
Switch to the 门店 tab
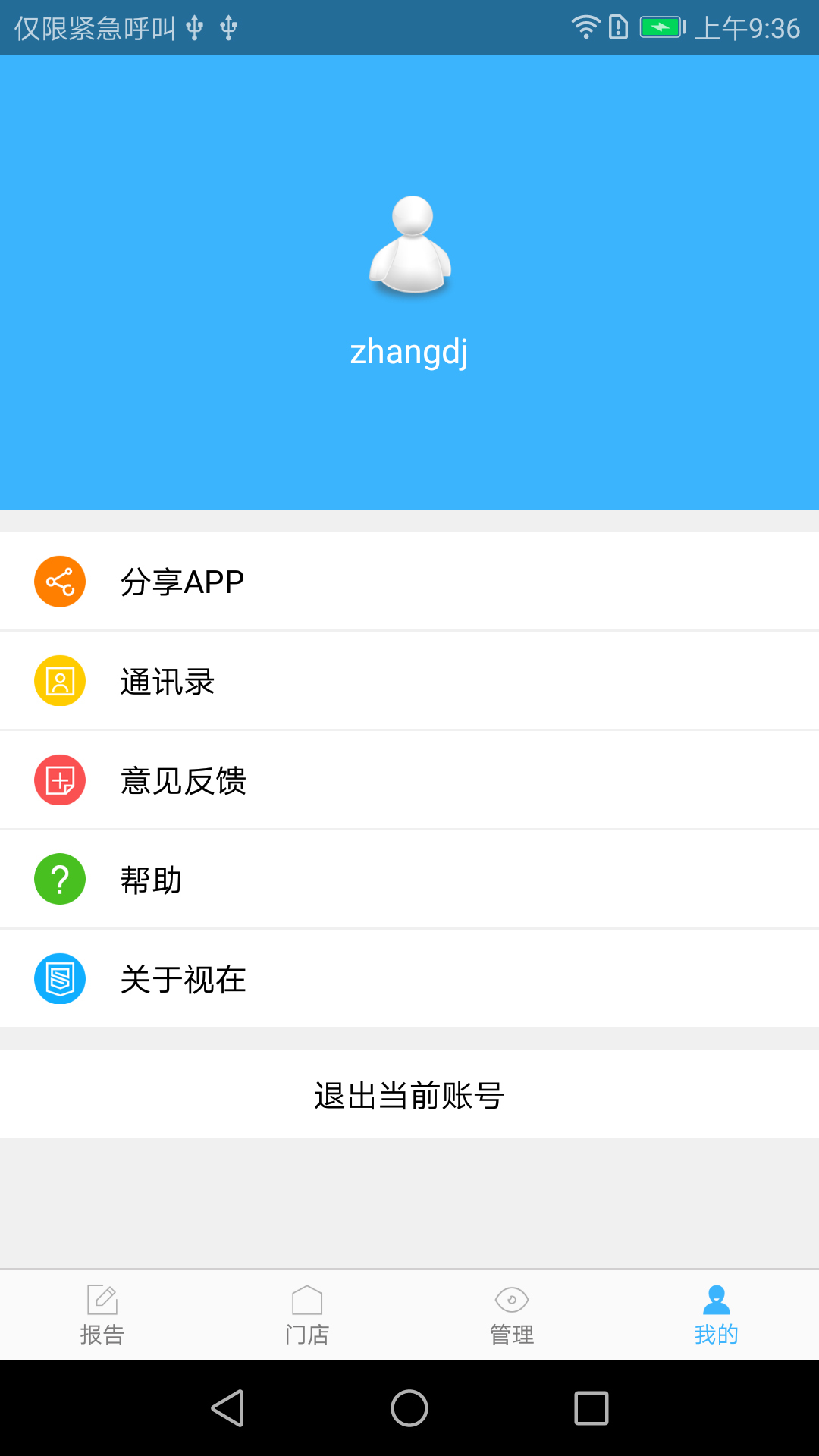click(307, 1316)
